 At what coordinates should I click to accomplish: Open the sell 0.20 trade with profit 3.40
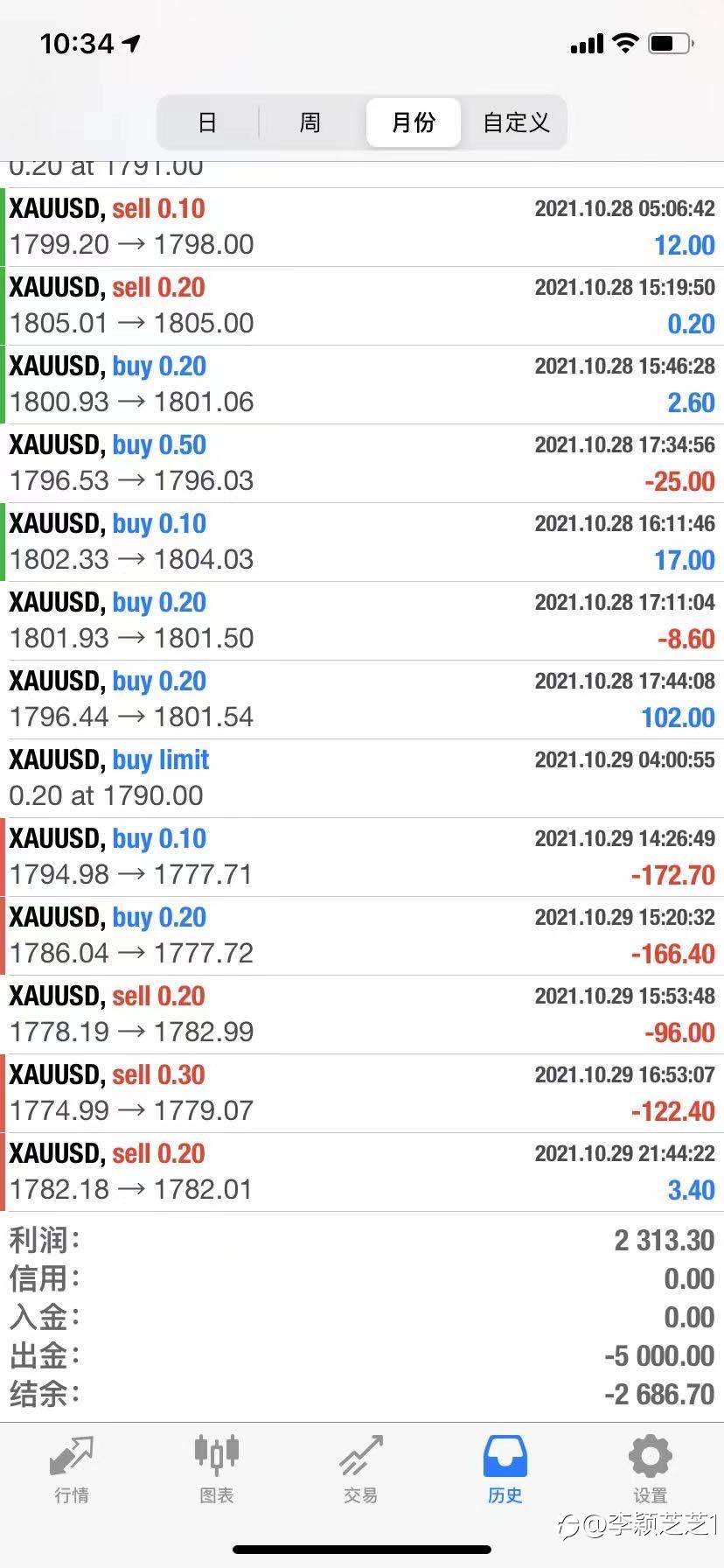coord(362,1172)
